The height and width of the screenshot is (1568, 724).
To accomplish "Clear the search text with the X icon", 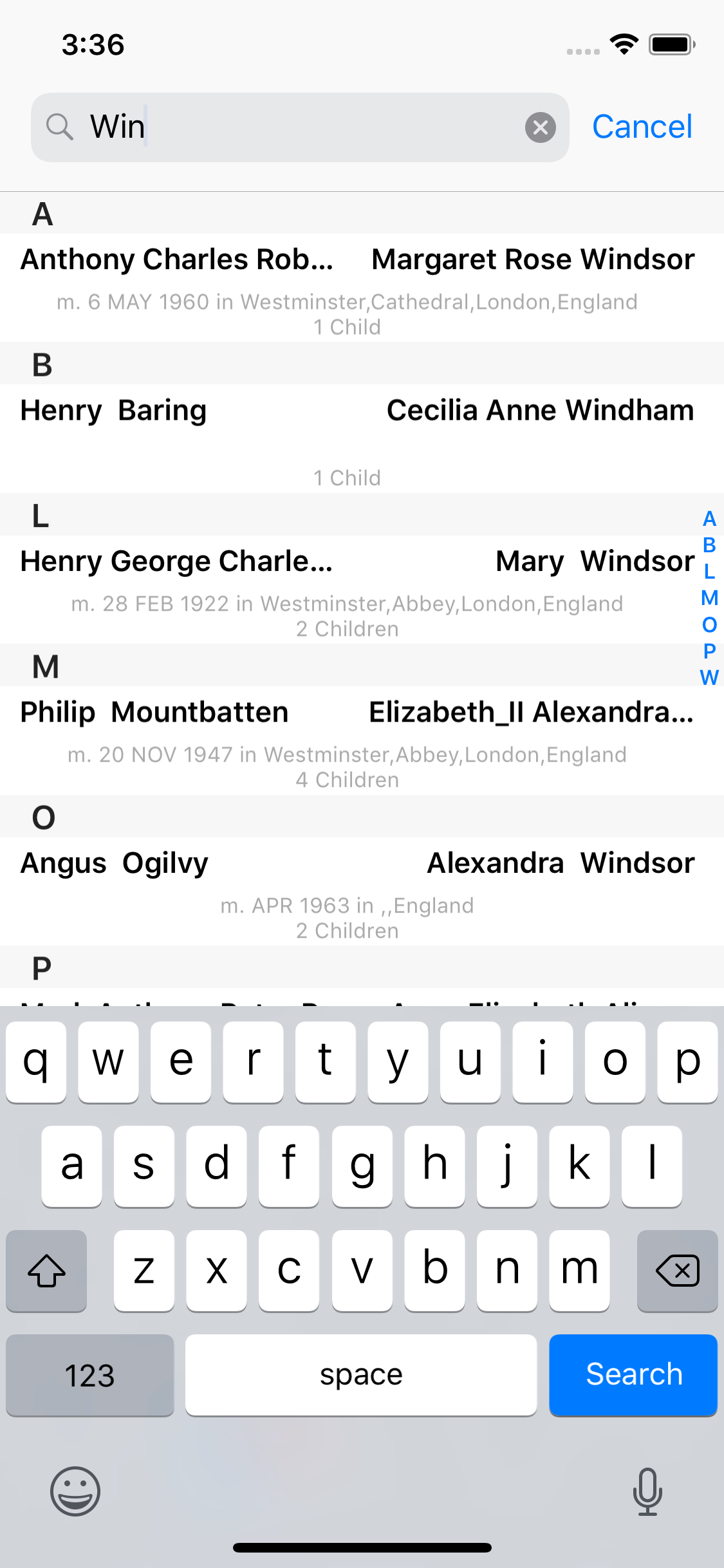I will (541, 127).
